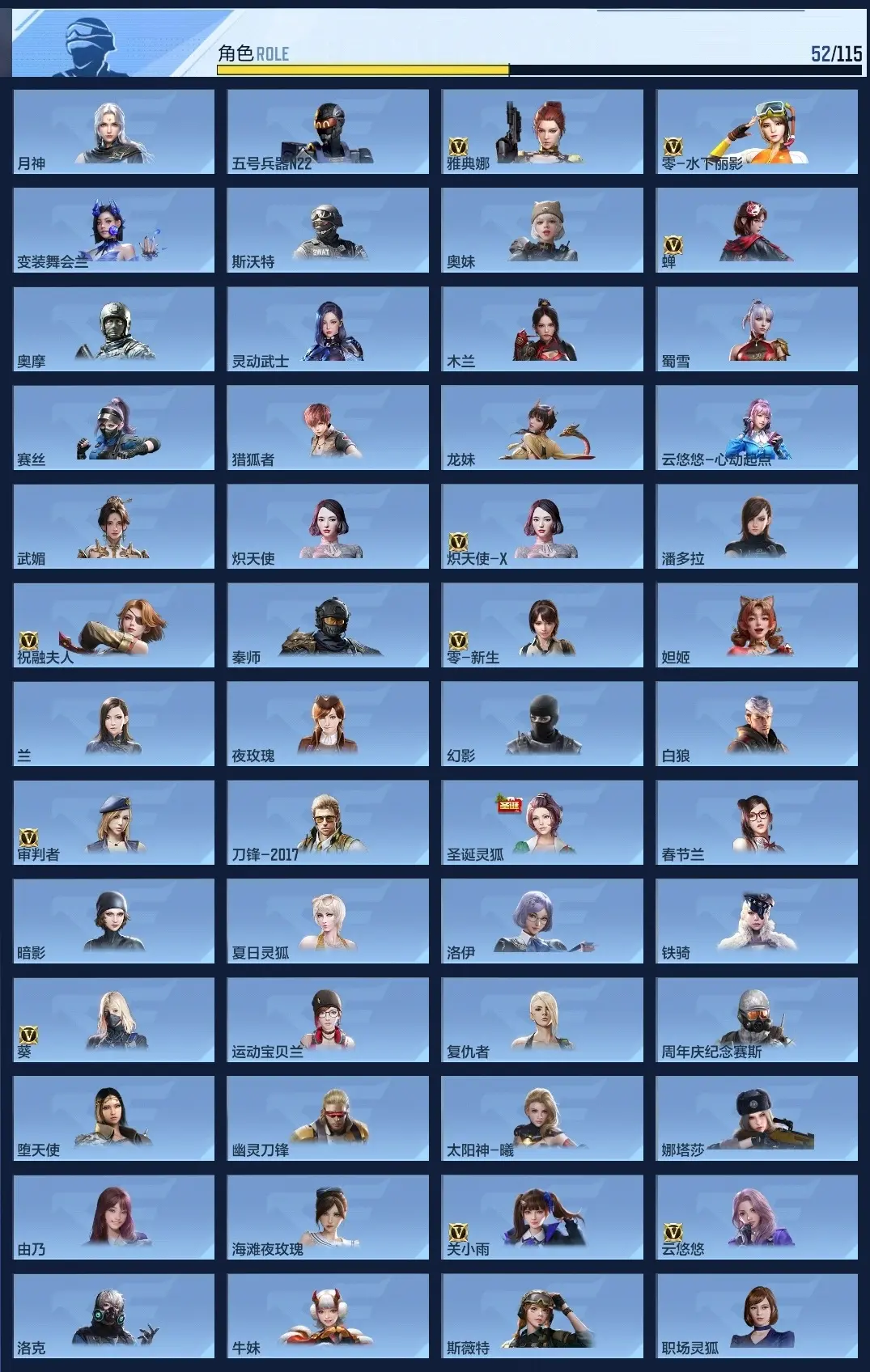Select the 职场灵狐 character
The image size is (870, 1372).
click(756, 1316)
